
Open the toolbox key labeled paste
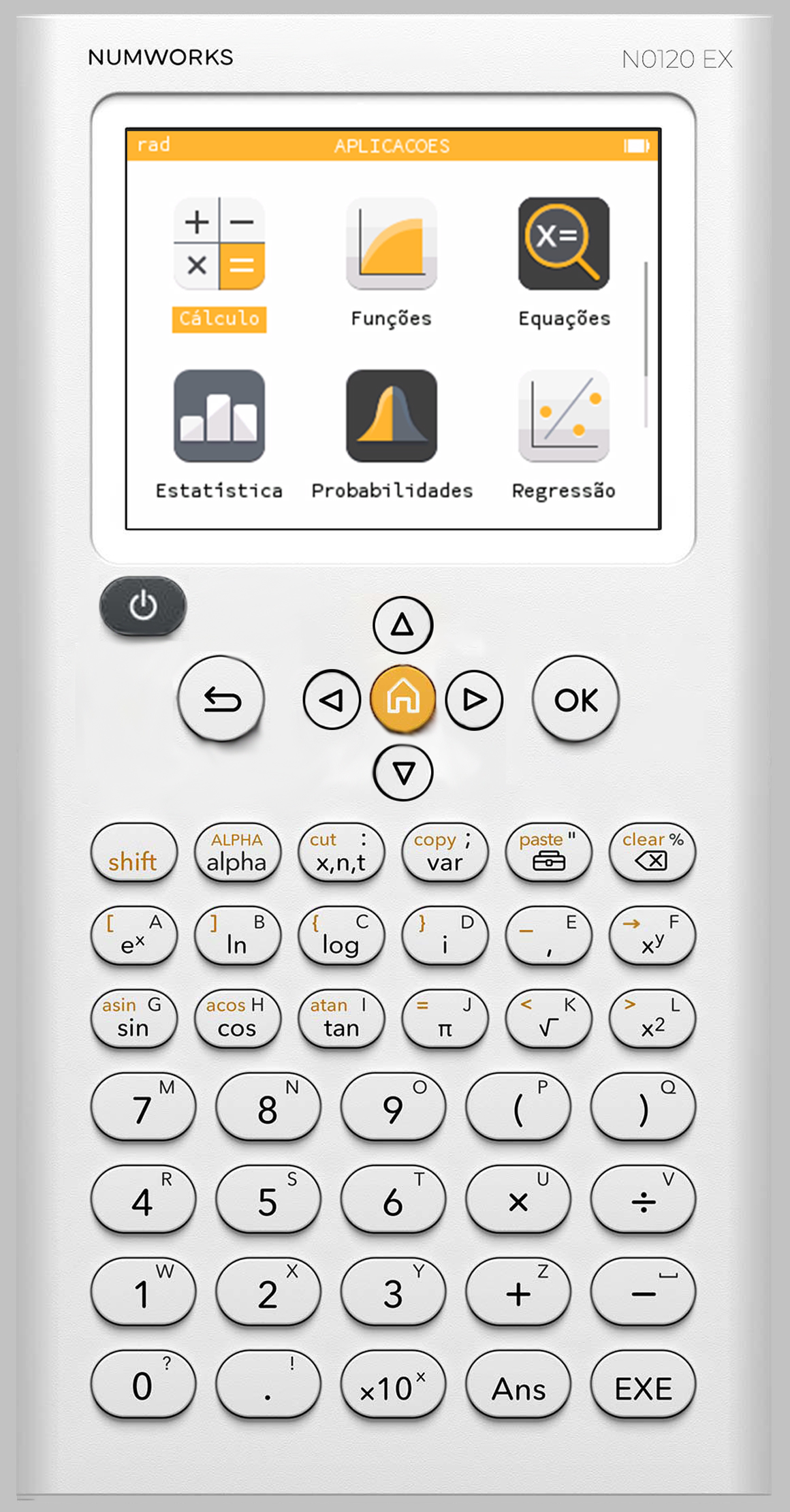pos(548,853)
